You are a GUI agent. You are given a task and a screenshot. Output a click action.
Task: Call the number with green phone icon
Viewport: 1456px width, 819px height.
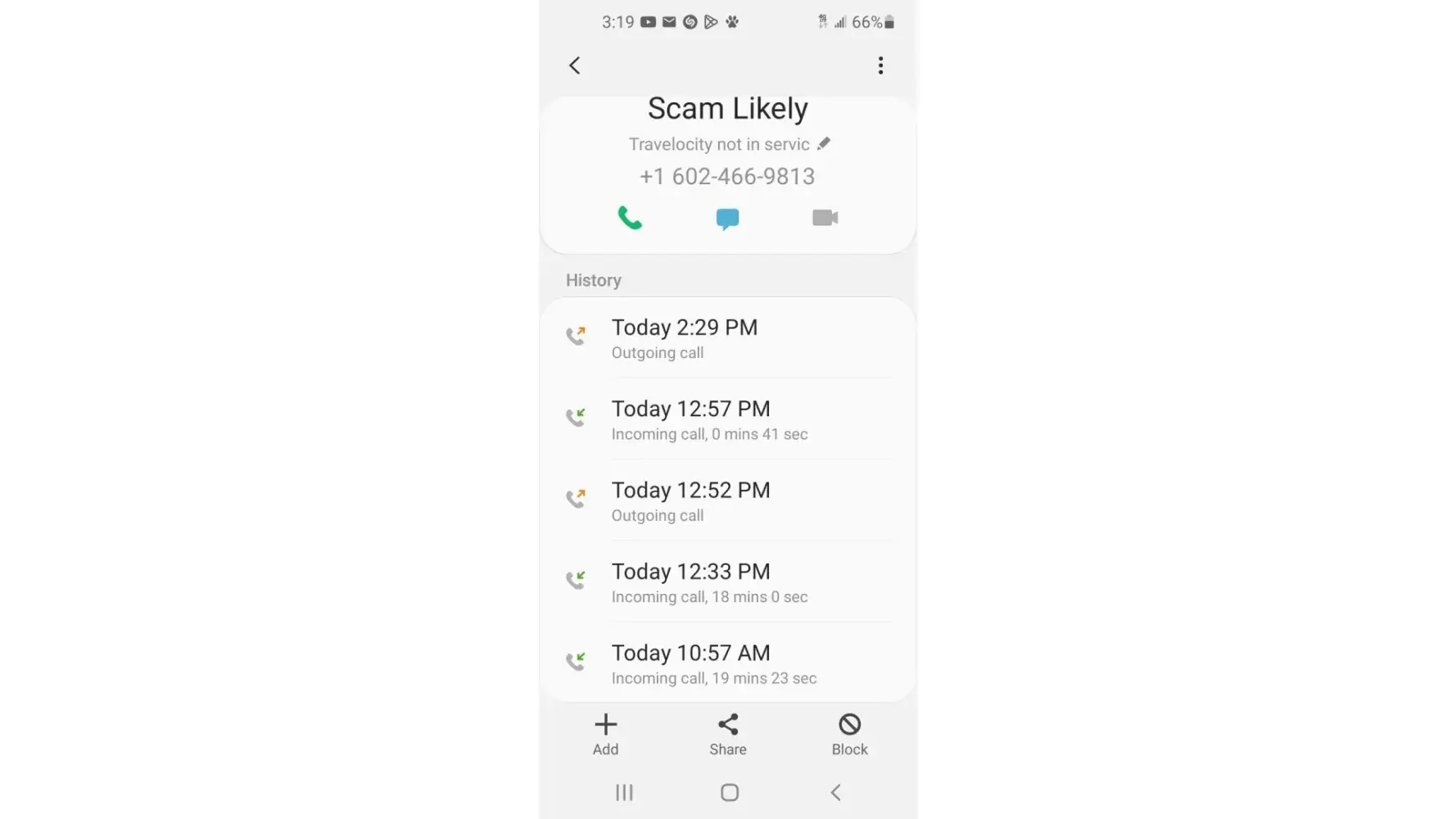point(630,218)
